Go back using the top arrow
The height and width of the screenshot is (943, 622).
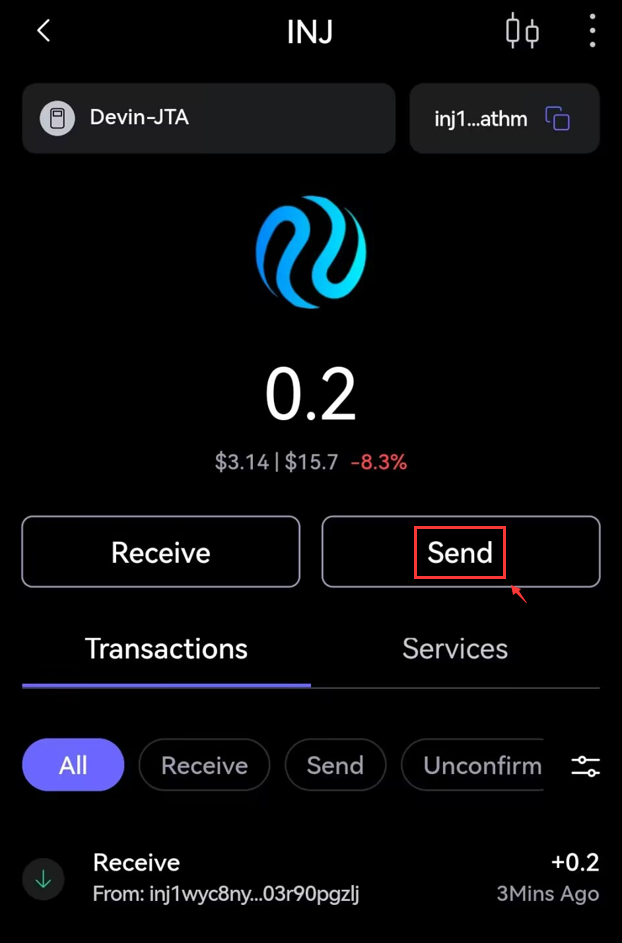(43, 31)
